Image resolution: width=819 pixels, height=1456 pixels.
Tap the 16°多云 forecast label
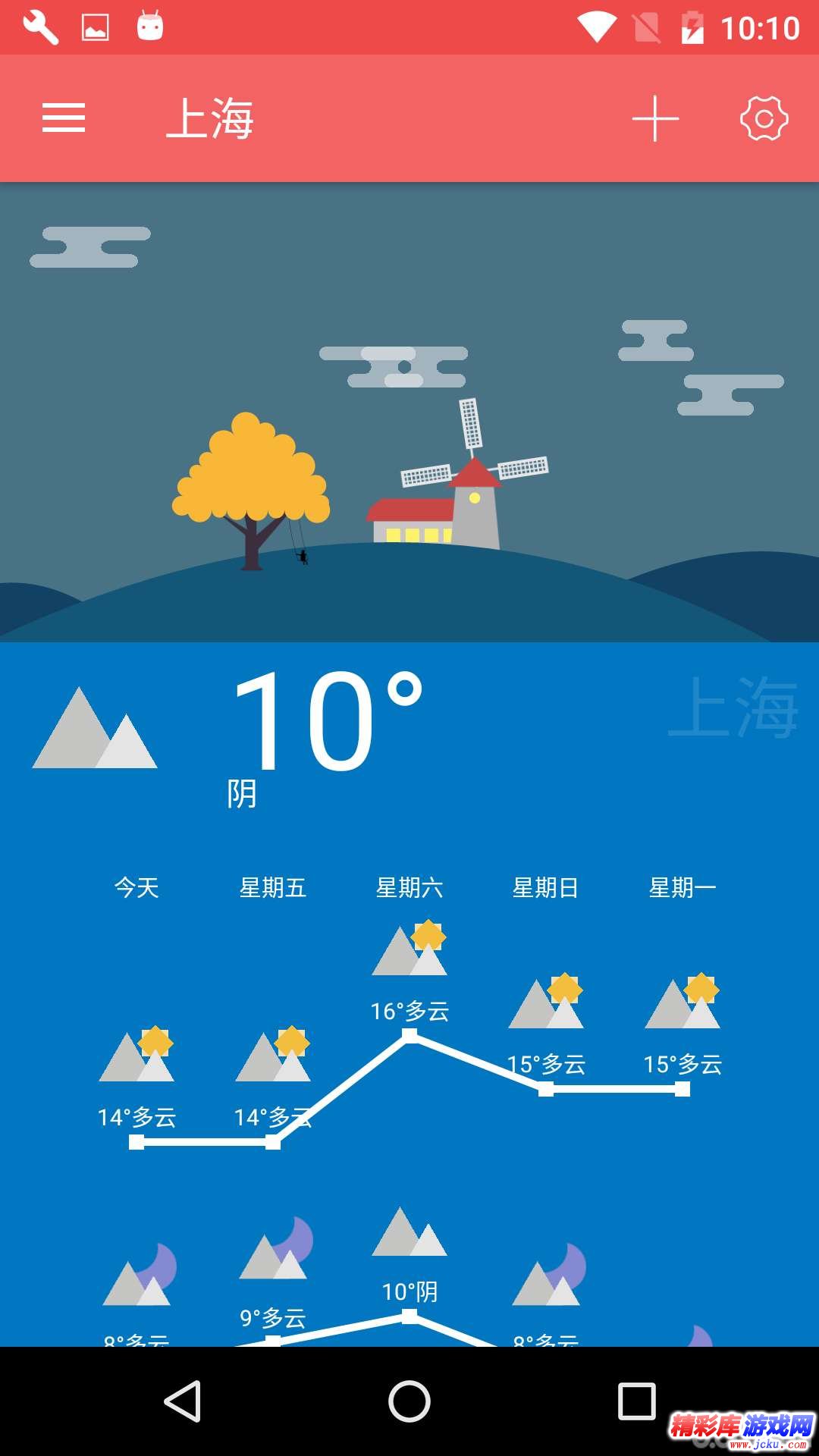click(x=410, y=1011)
